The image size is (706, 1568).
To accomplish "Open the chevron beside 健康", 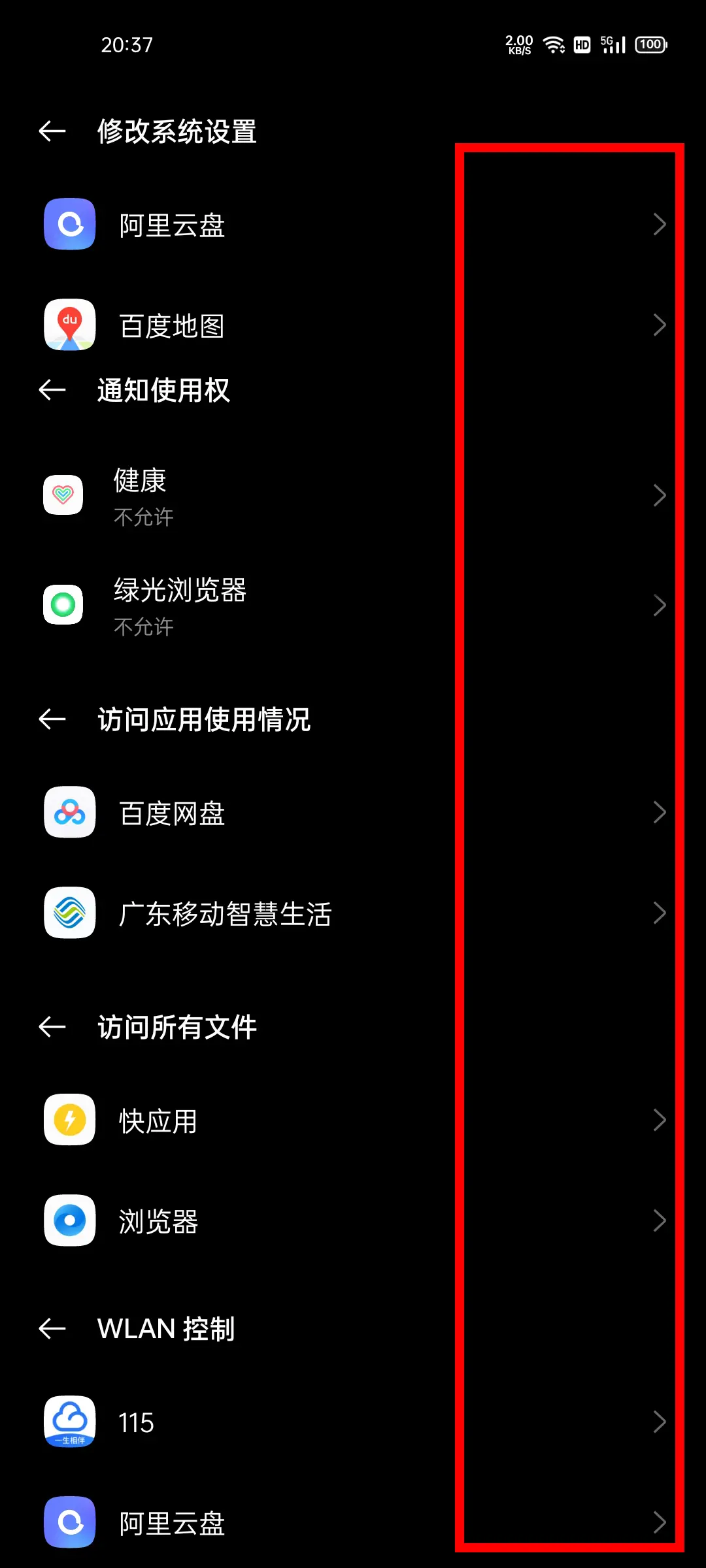I will point(660,495).
